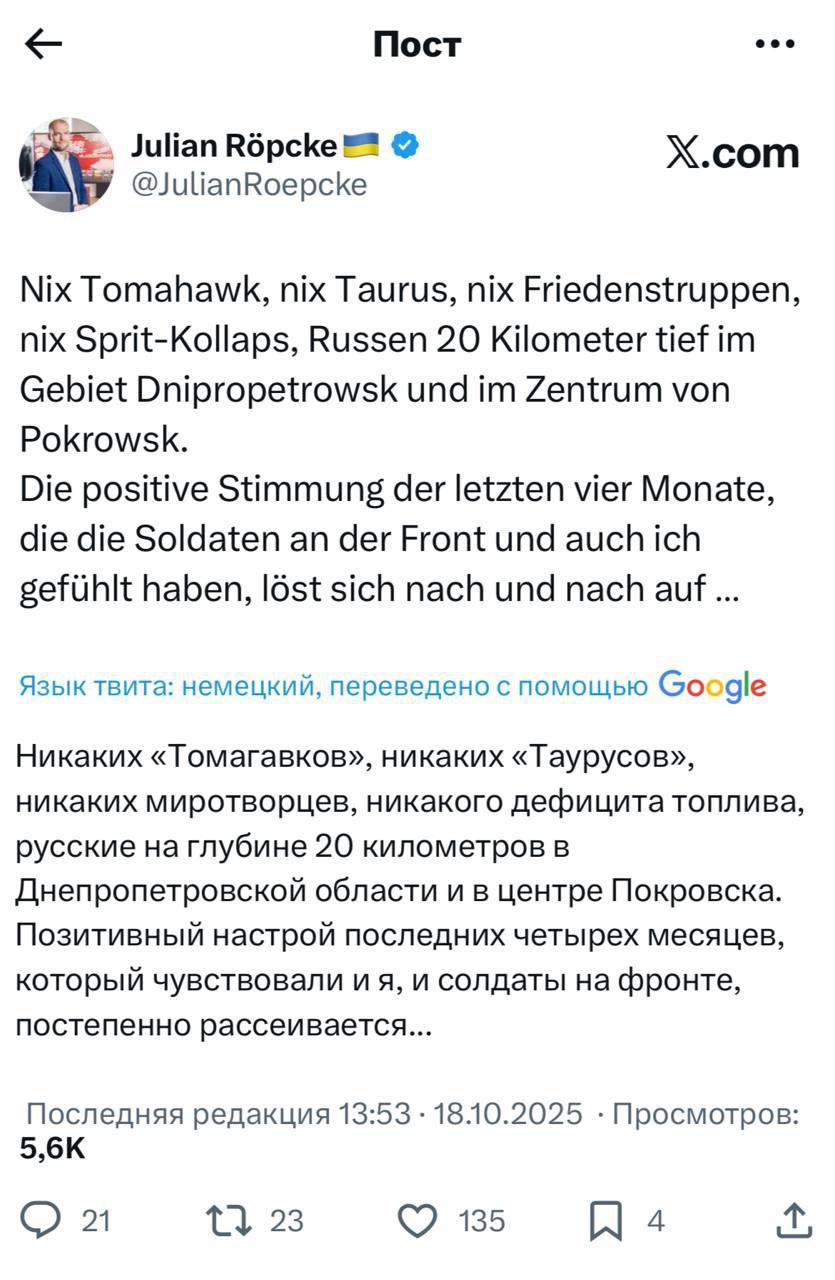This screenshot has height=1280, width=835.
Task: Open the @JulianRoepcke profile handle
Action: tap(249, 185)
